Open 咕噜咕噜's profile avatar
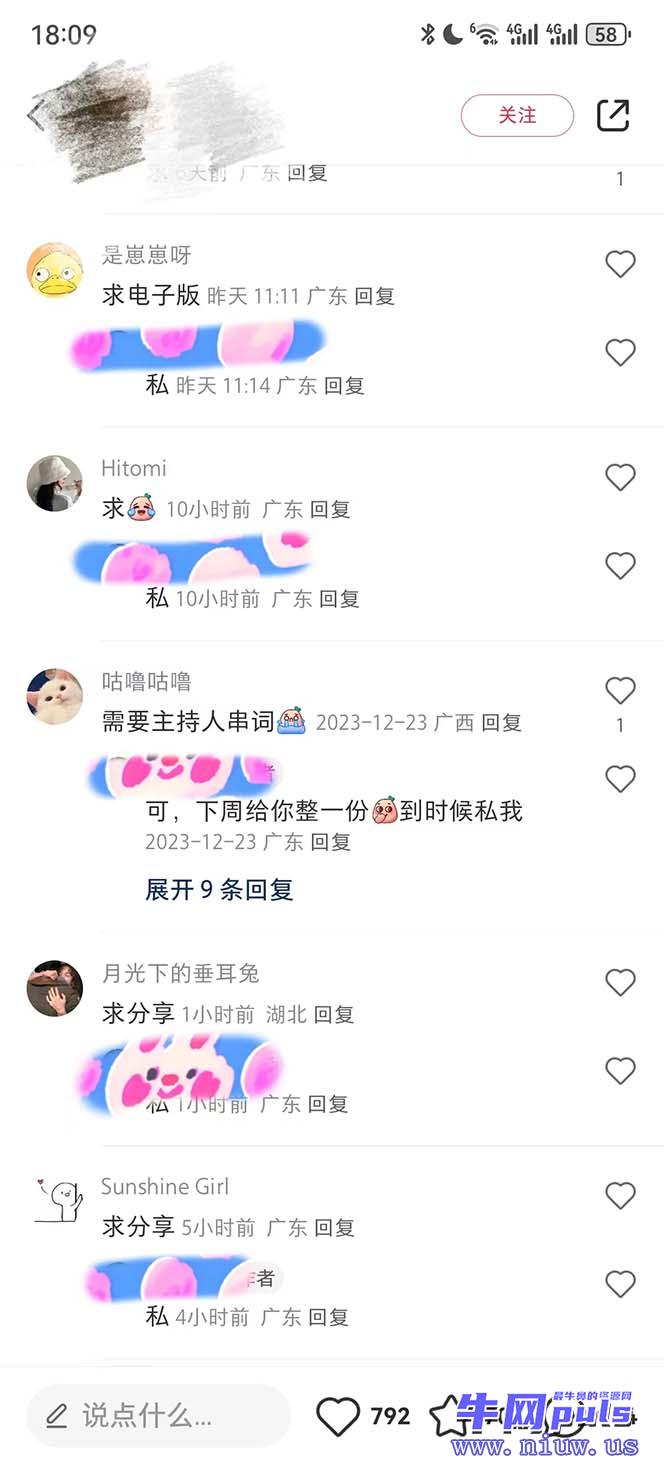 click(x=54, y=696)
